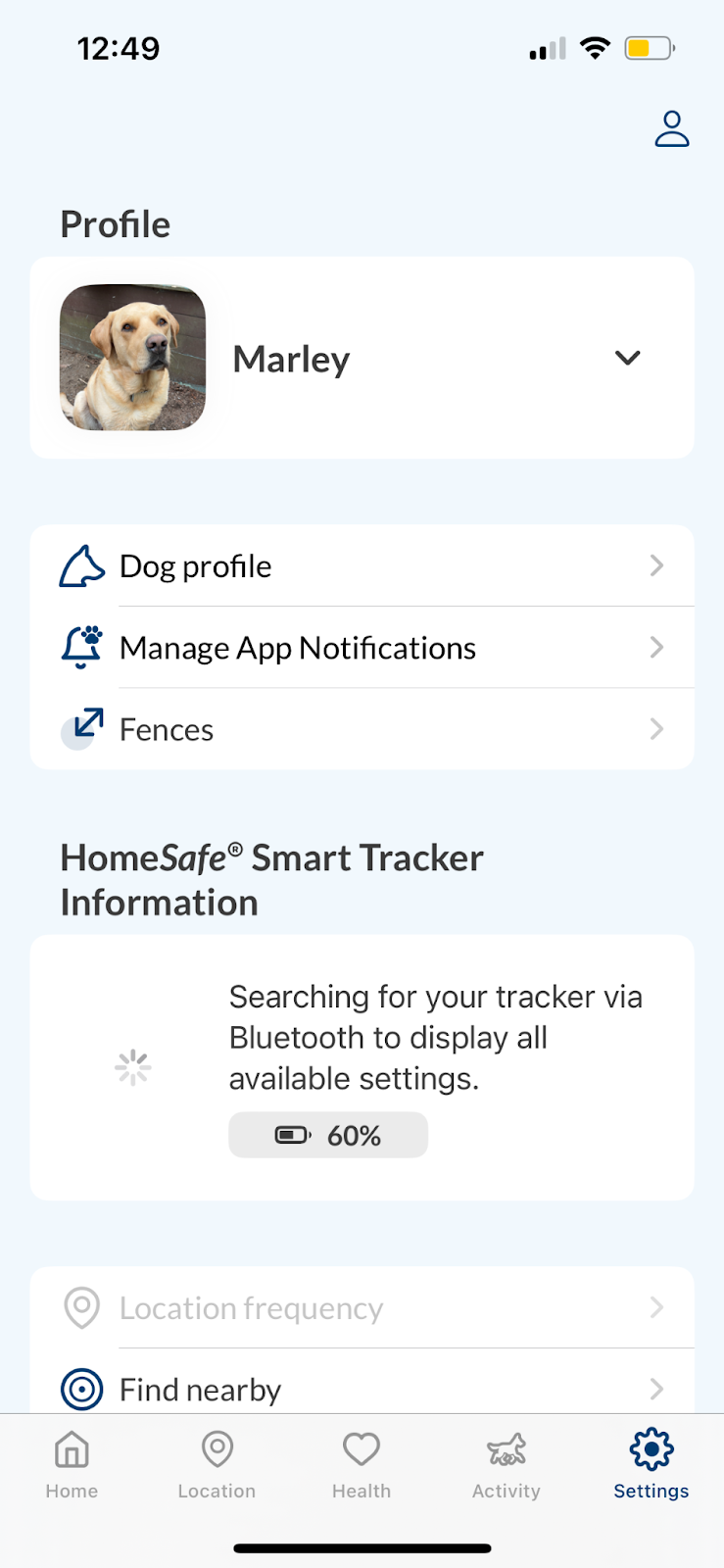This screenshot has width=724, height=1568.
Task: Switch to the Location tab
Action: 217,1464
